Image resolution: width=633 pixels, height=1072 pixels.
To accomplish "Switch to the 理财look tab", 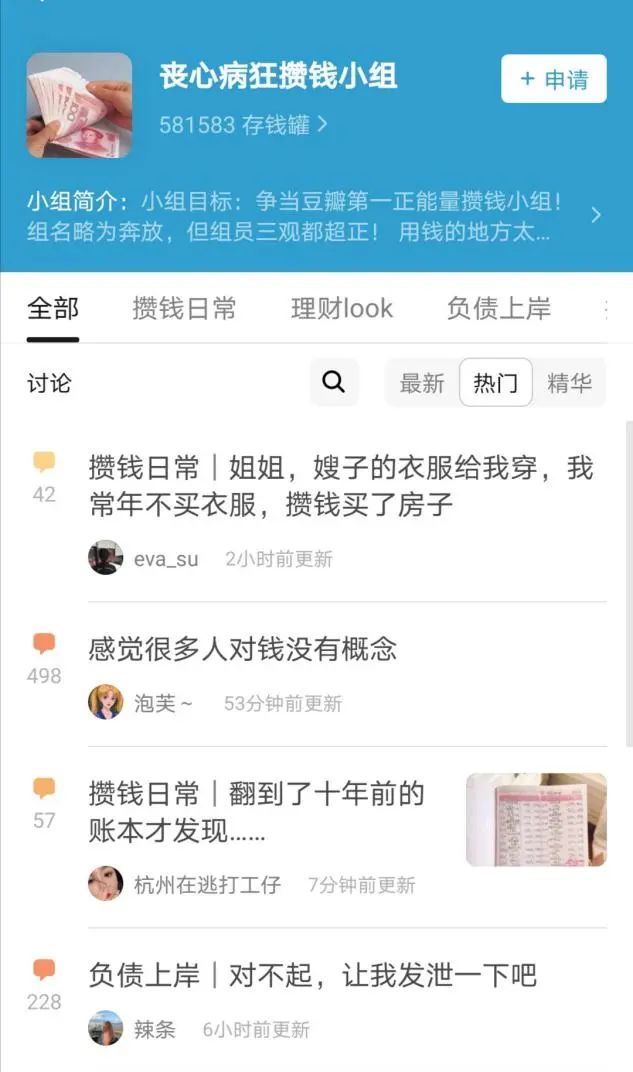I will (342, 308).
